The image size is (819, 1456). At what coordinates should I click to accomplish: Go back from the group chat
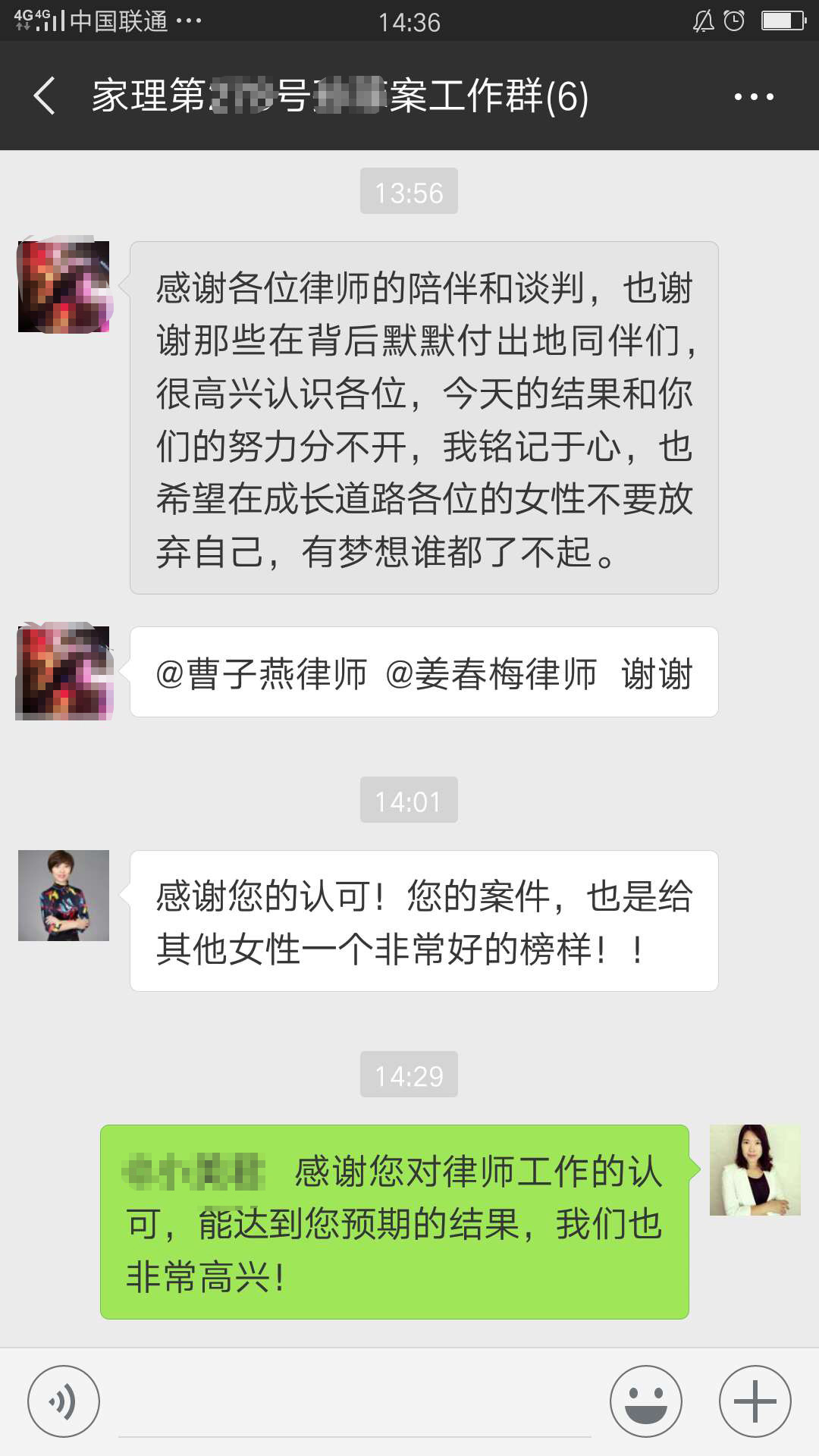(44, 96)
